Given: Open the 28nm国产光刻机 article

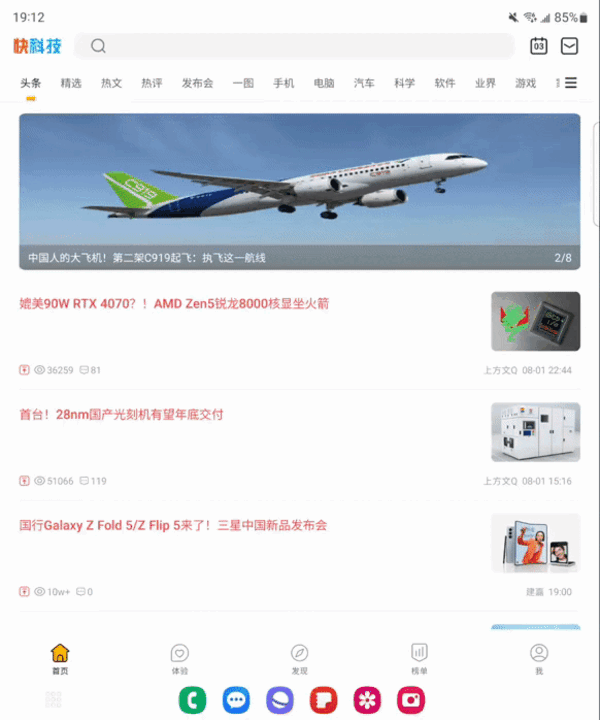Looking at the screenshot, I should pyautogui.click(x=121, y=414).
